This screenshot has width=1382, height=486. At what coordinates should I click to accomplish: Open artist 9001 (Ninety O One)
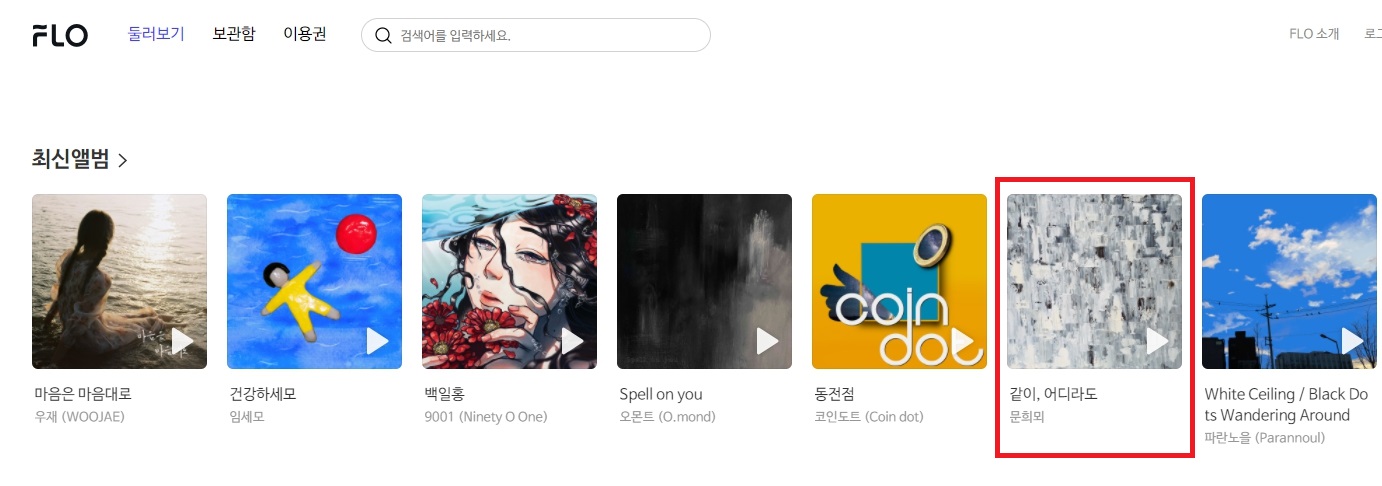pos(485,416)
